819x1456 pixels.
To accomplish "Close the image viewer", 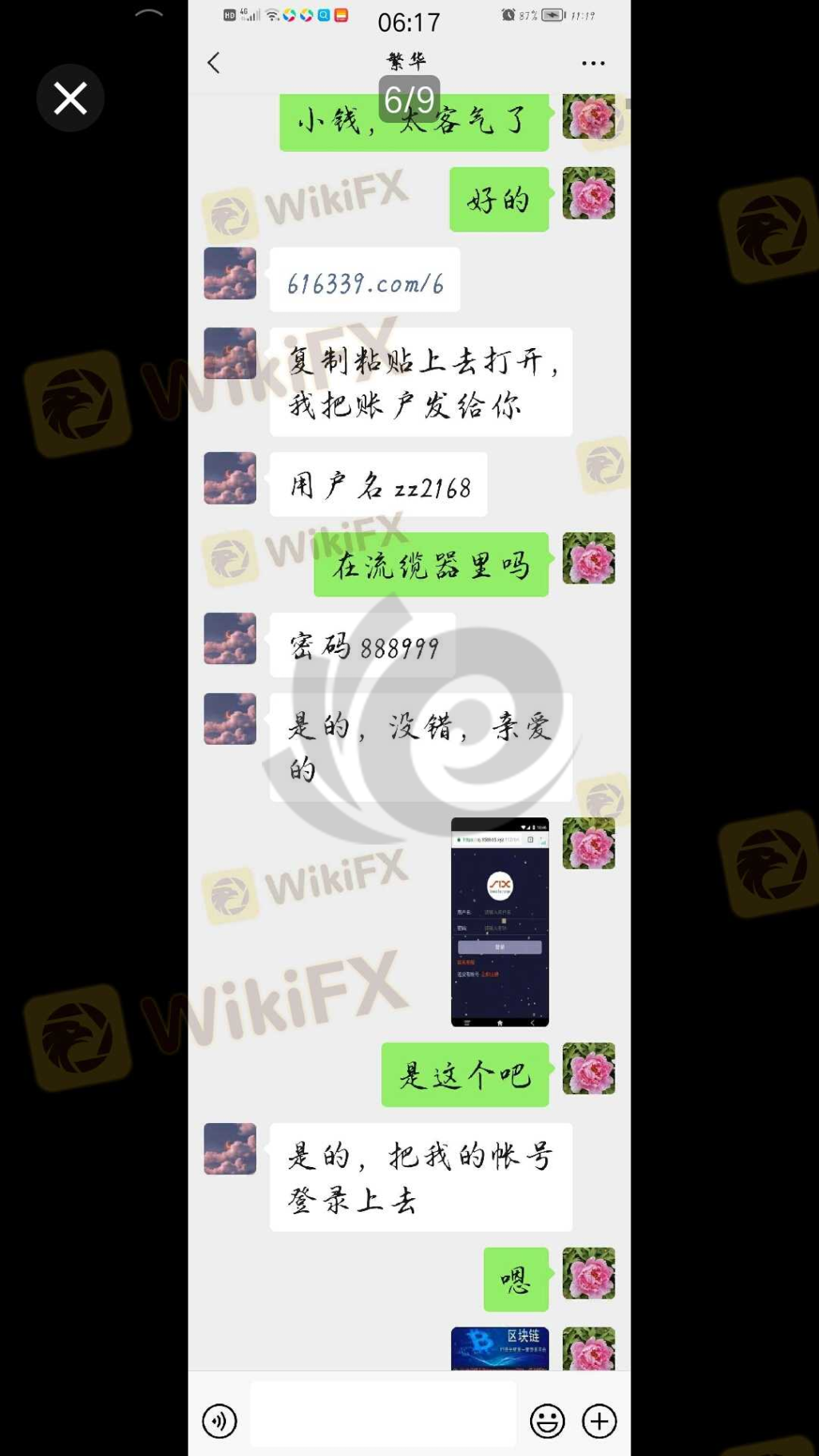I will pos(70,98).
